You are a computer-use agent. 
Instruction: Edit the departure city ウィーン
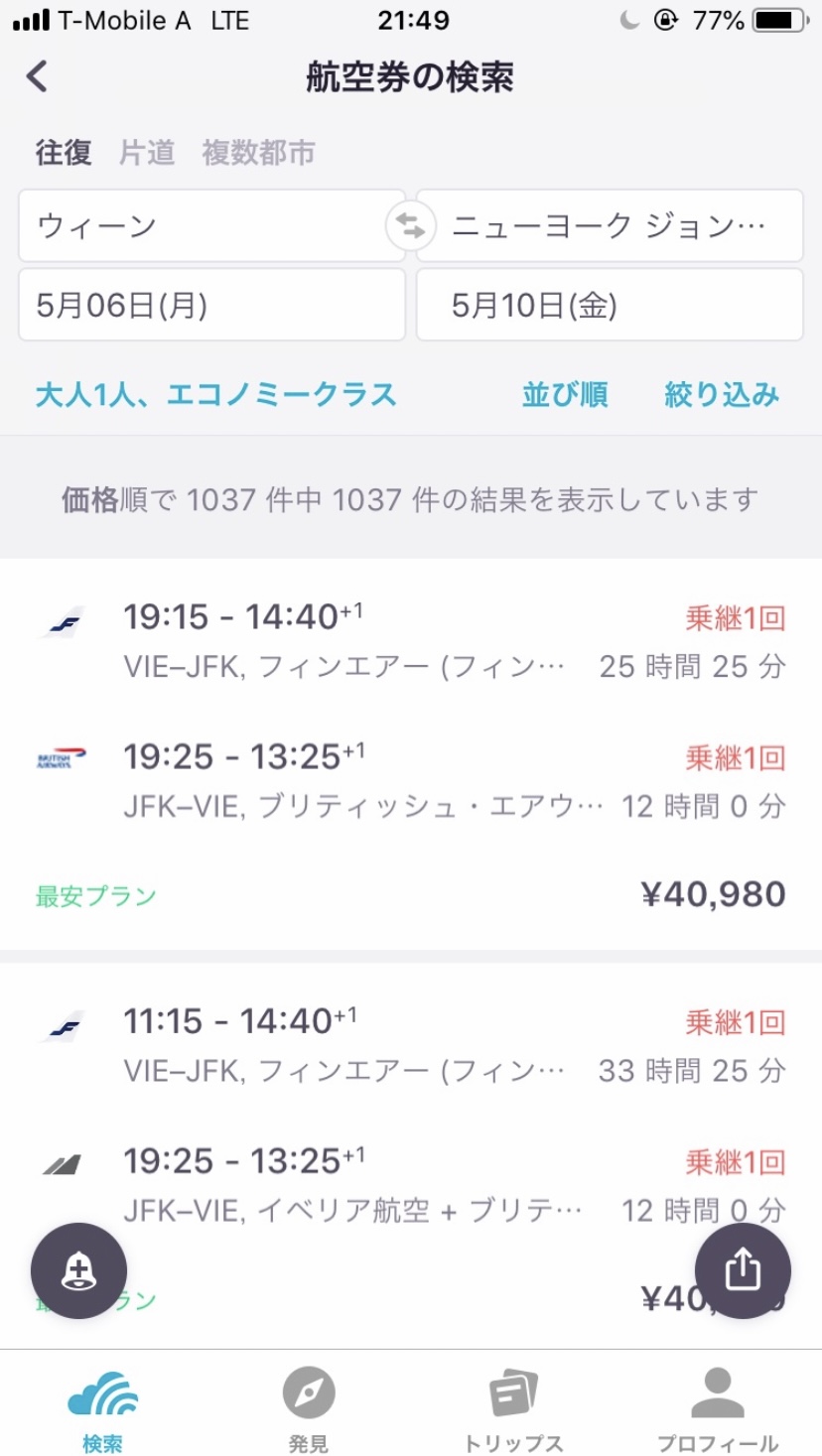point(211,226)
